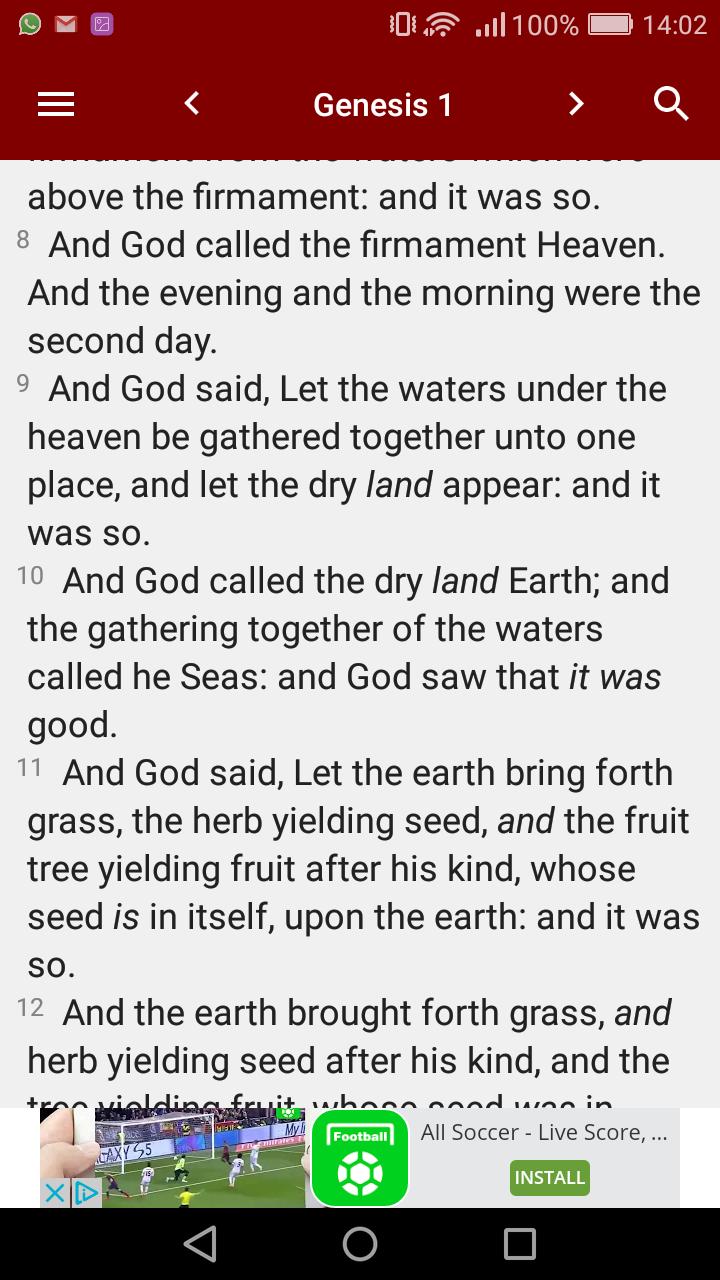
Task: Tap the system back button
Action: coord(201,1244)
